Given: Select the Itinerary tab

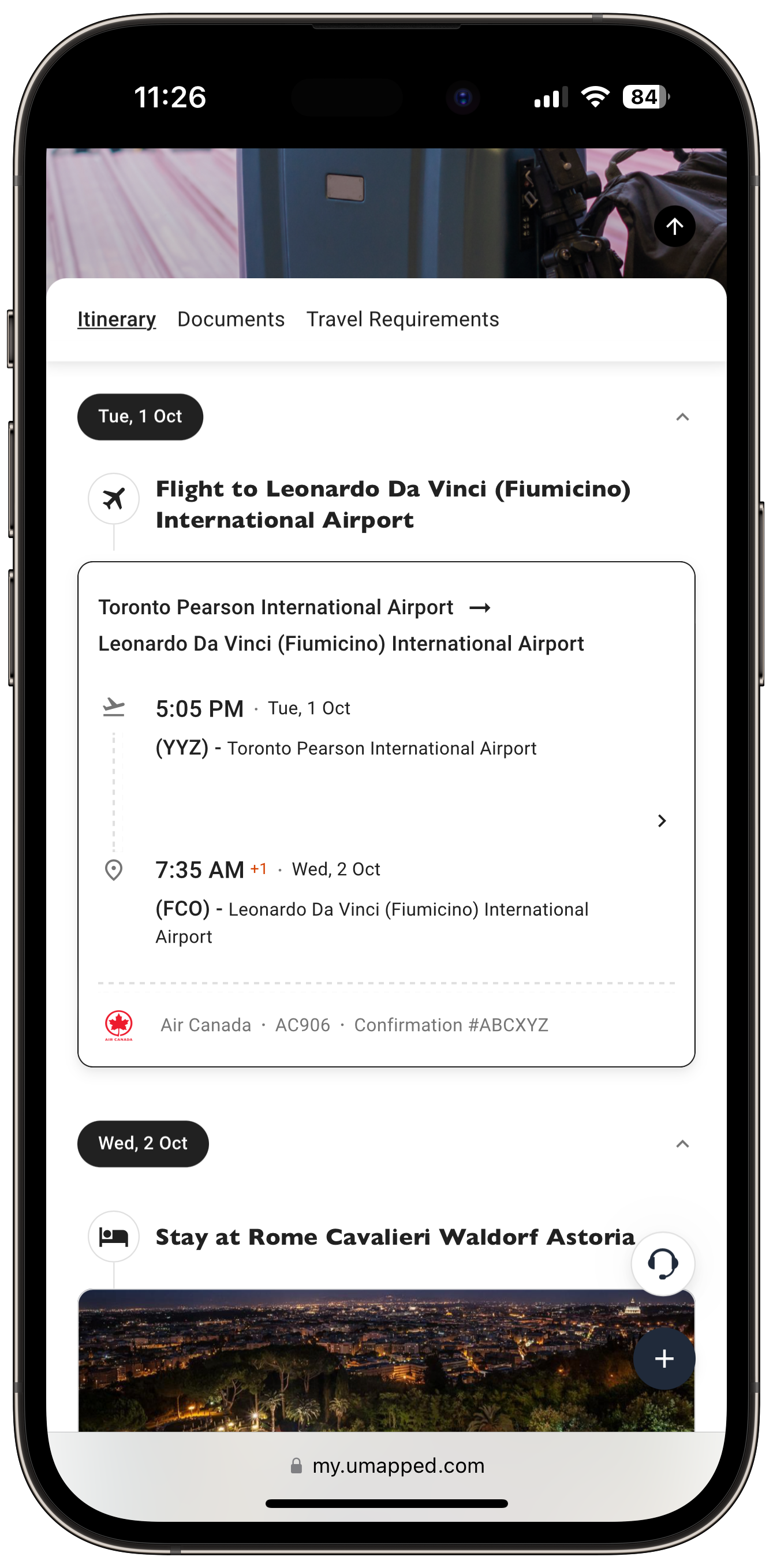Looking at the screenshot, I should (x=116, y=319).
